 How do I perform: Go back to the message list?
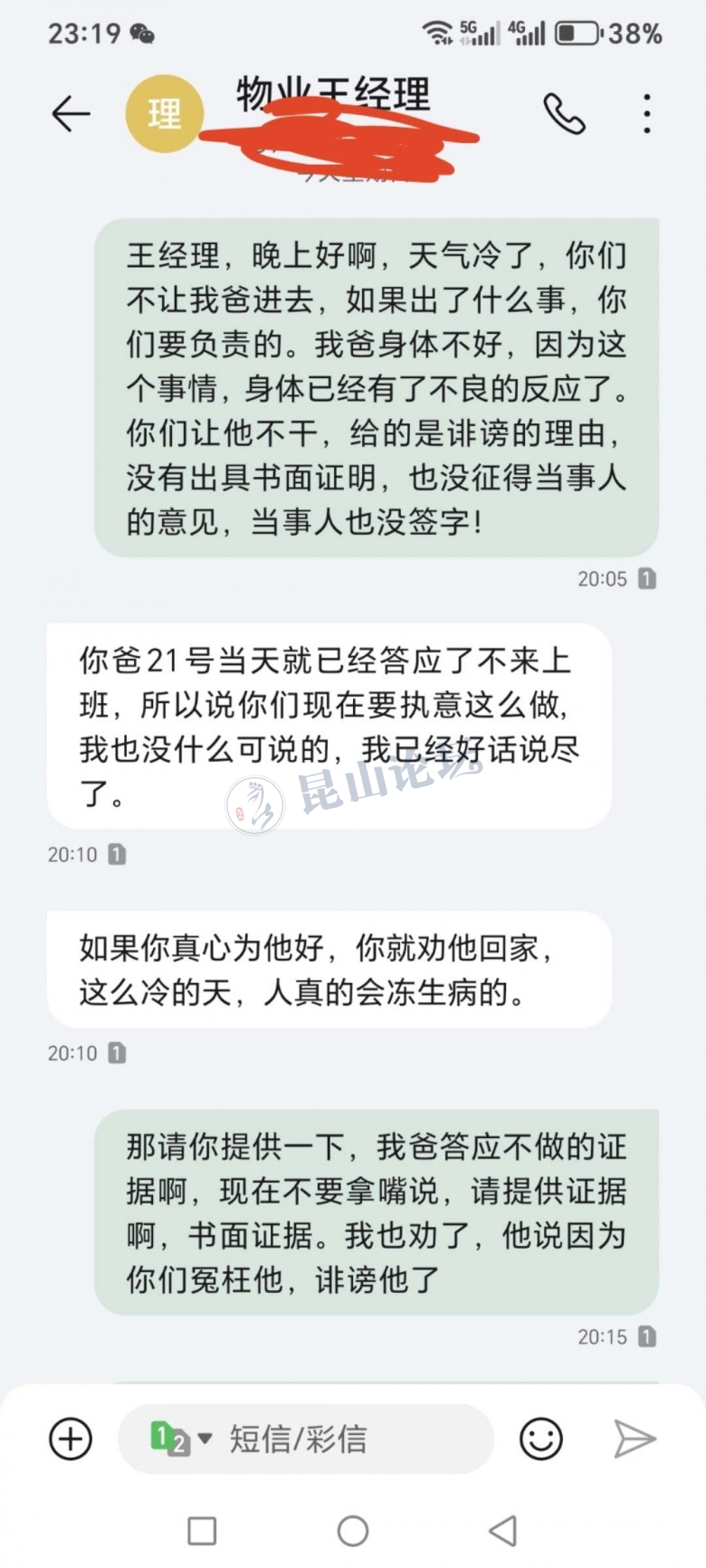tap(71, 114)
